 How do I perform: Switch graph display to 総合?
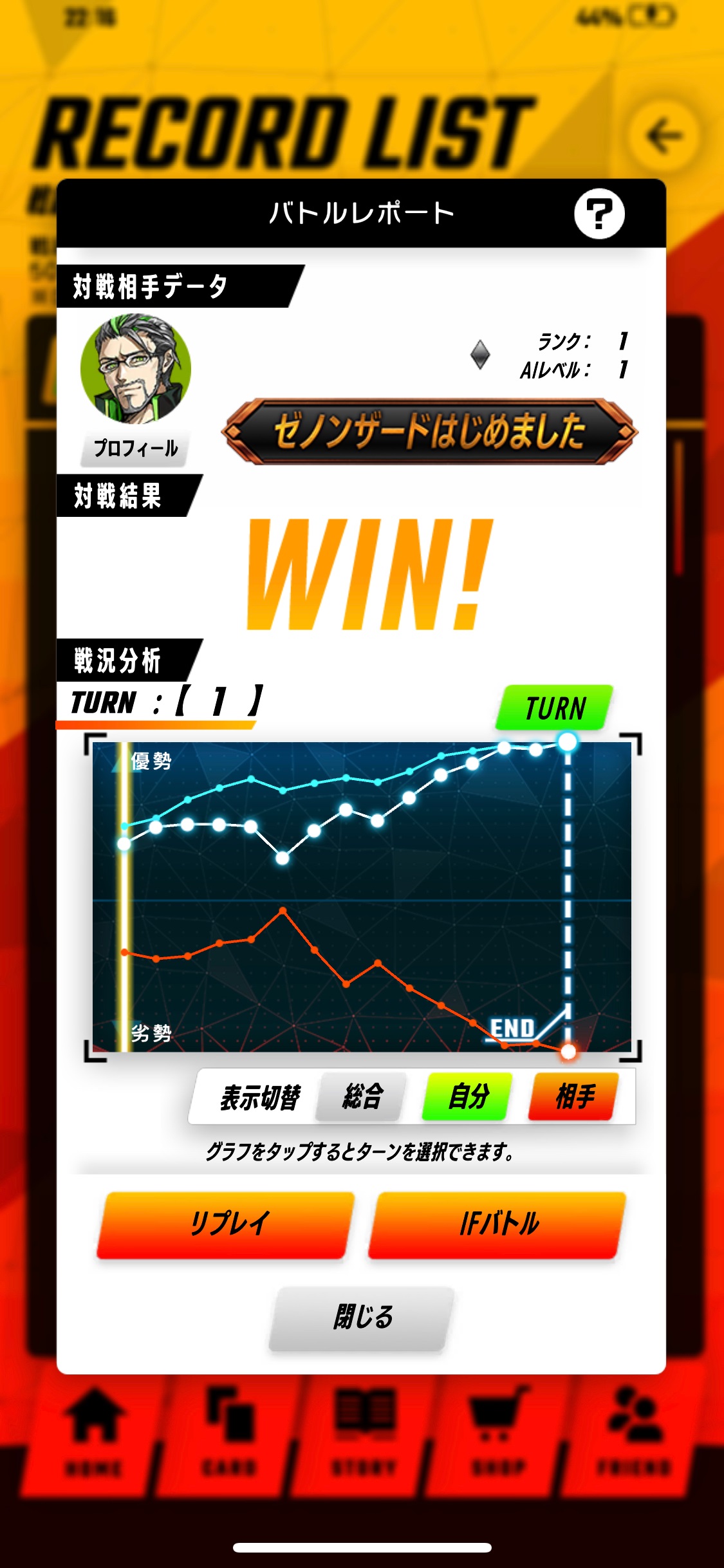pyautogui.click(x=362, y=1097)
